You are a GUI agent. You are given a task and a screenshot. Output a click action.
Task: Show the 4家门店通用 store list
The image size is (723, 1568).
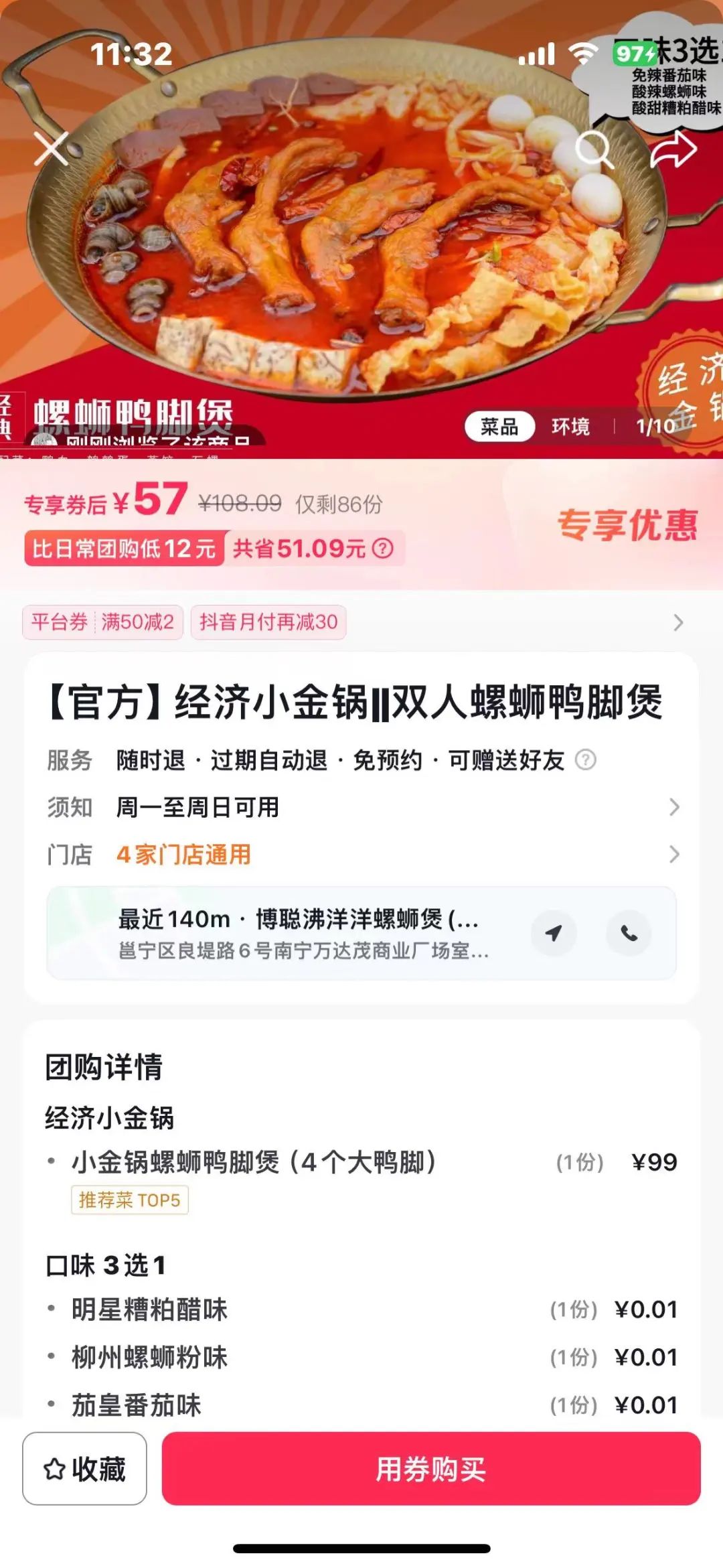click(x=673, y=854)
